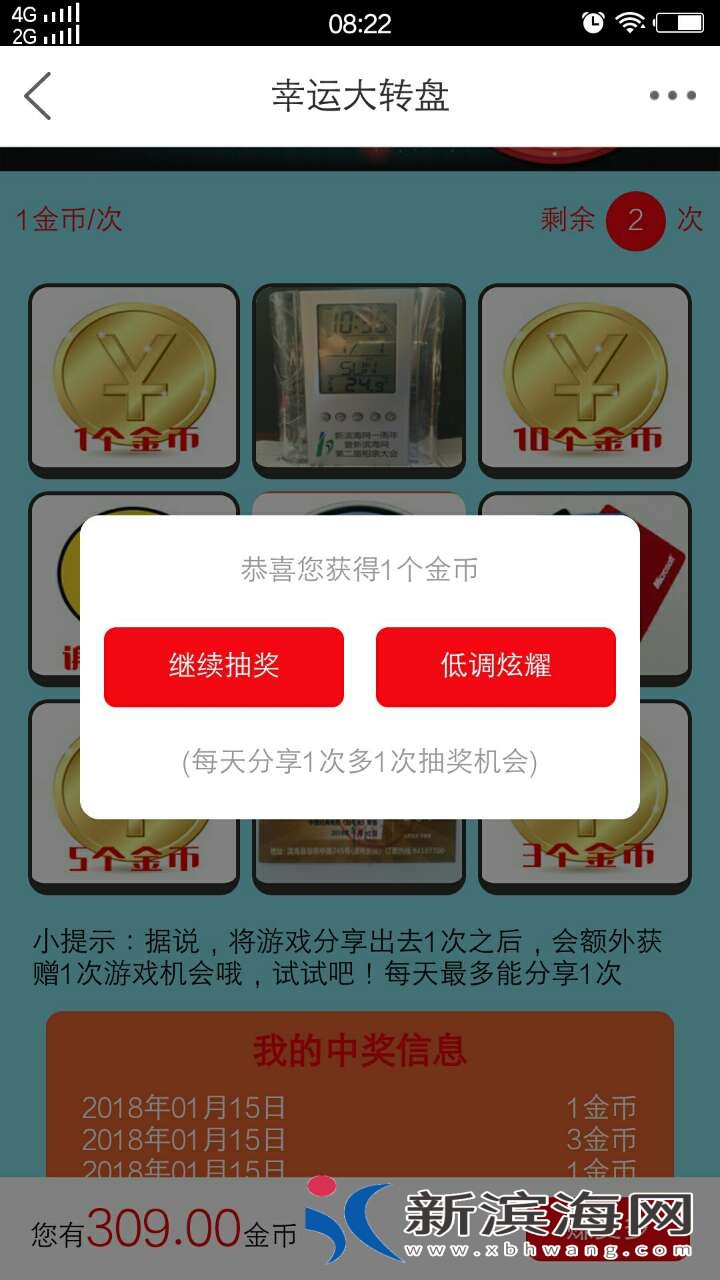Tap 继续抽奖 to draw again
Screen dimensions: 720x1280
[x=224, y=667]
